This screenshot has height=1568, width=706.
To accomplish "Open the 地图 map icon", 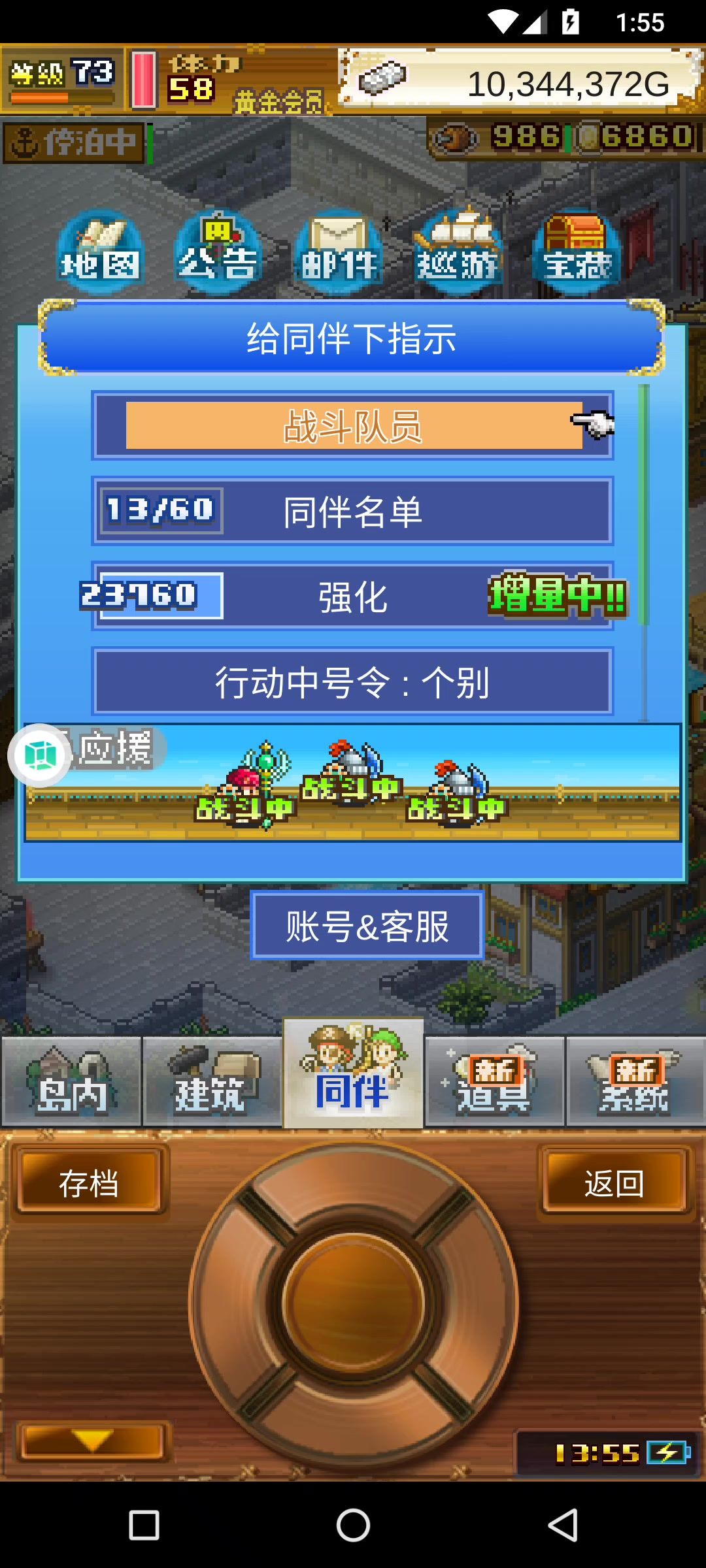I will pos(99,253).
